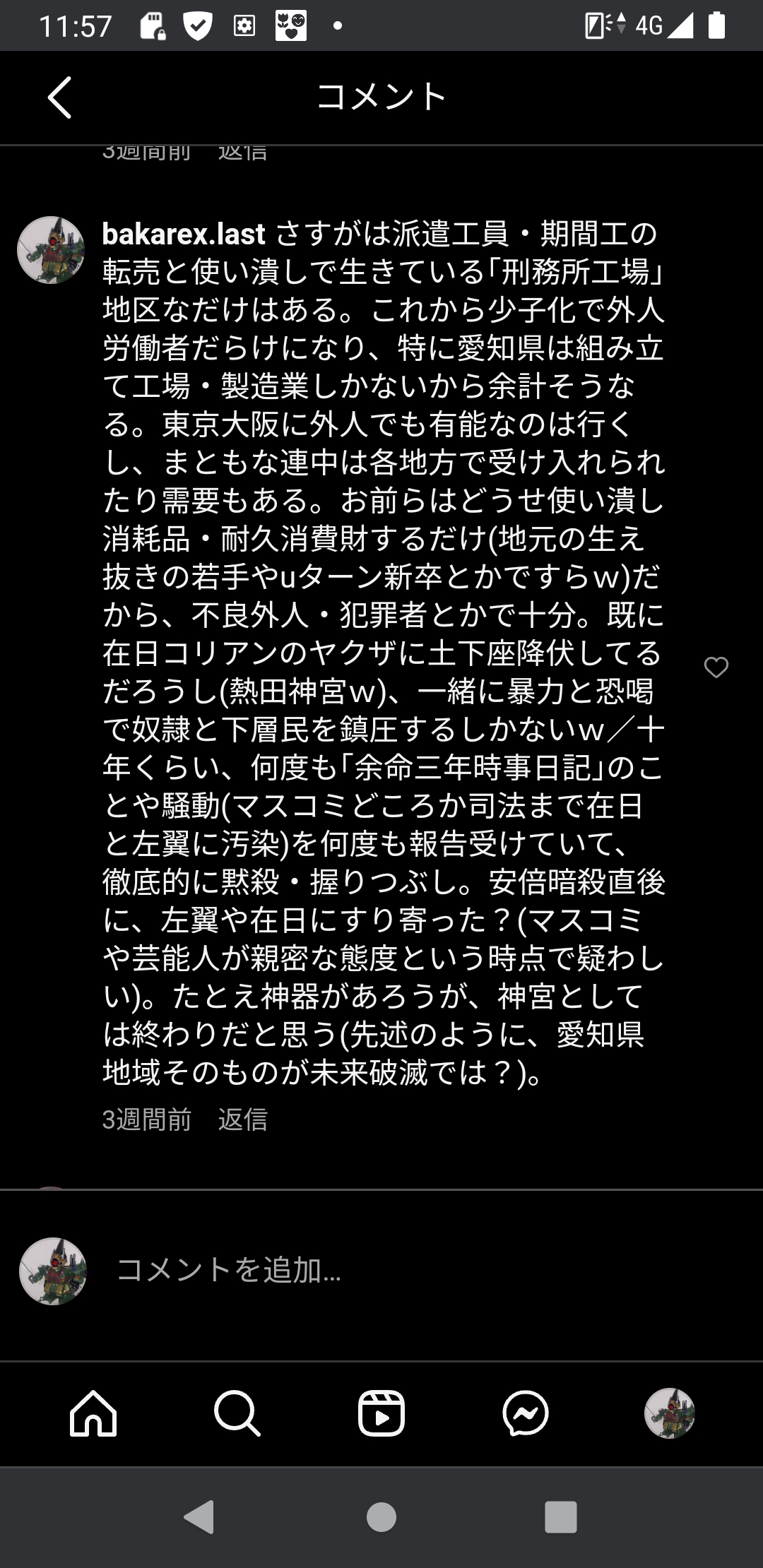Go to your profile tab
This screenshot has height=1568, width=763.
click(669, 1413)
